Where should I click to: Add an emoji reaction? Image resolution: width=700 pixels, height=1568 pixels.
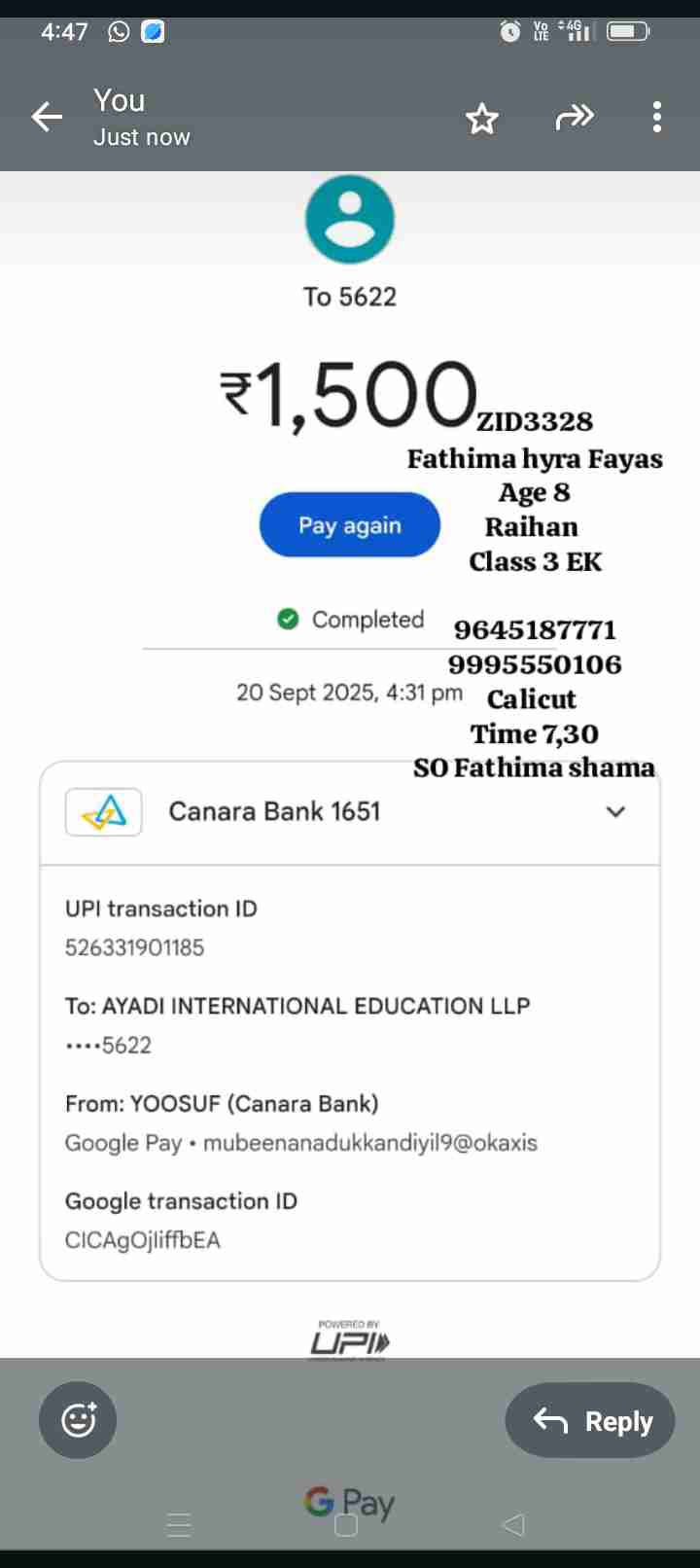[x=78, y=1420]
